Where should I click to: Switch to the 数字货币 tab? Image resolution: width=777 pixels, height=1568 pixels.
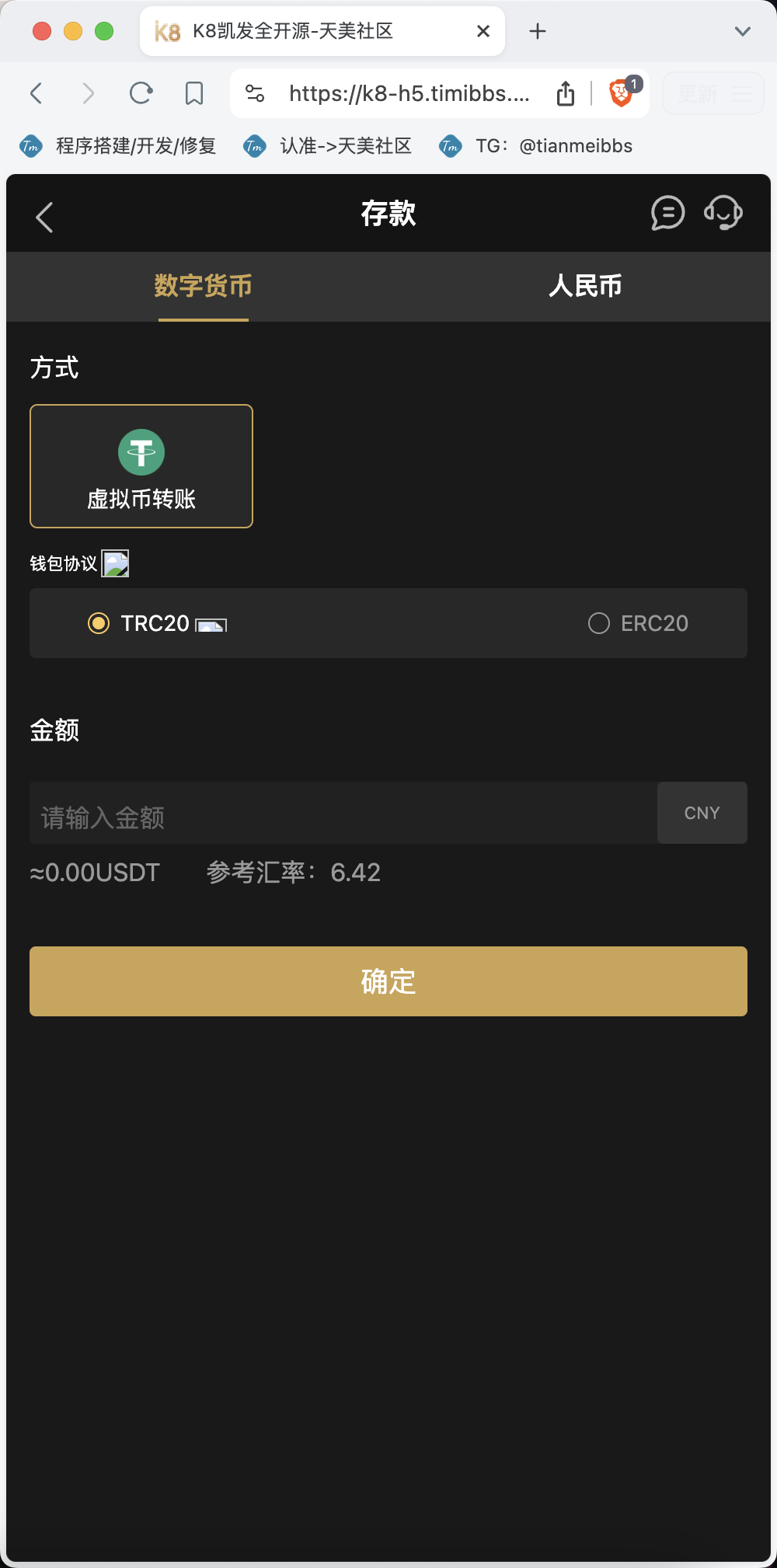(x=203, y=286)
